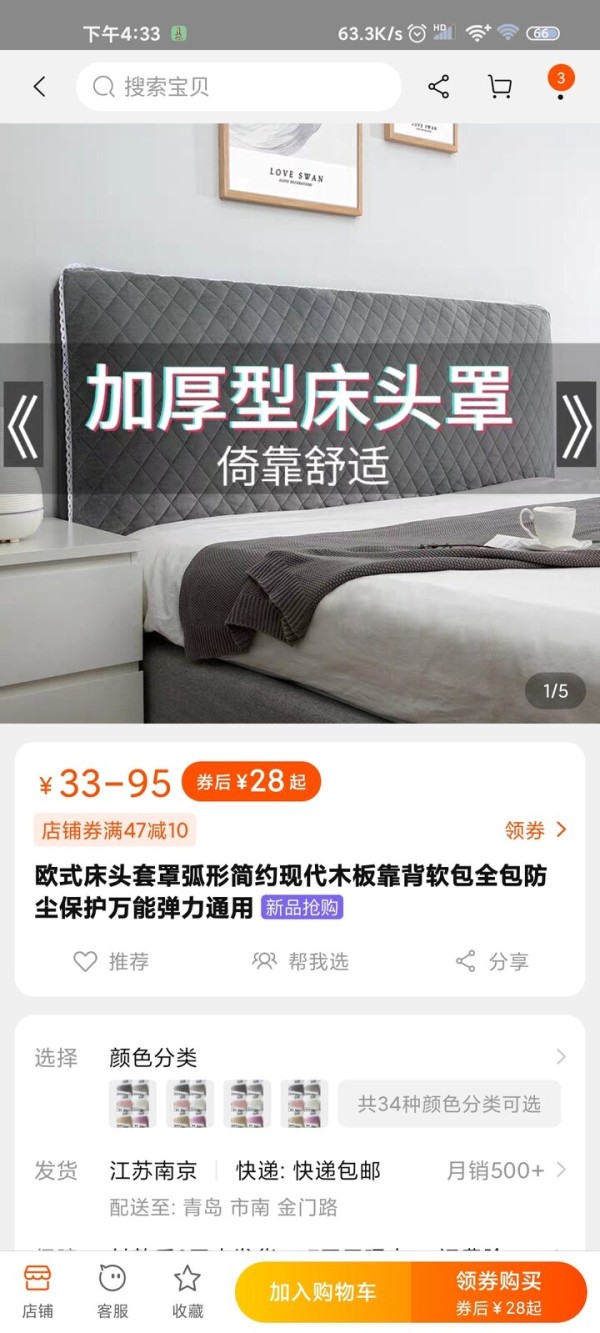Show the previous product image
The image size is (600, 1333).
click(x=23, y=424)
